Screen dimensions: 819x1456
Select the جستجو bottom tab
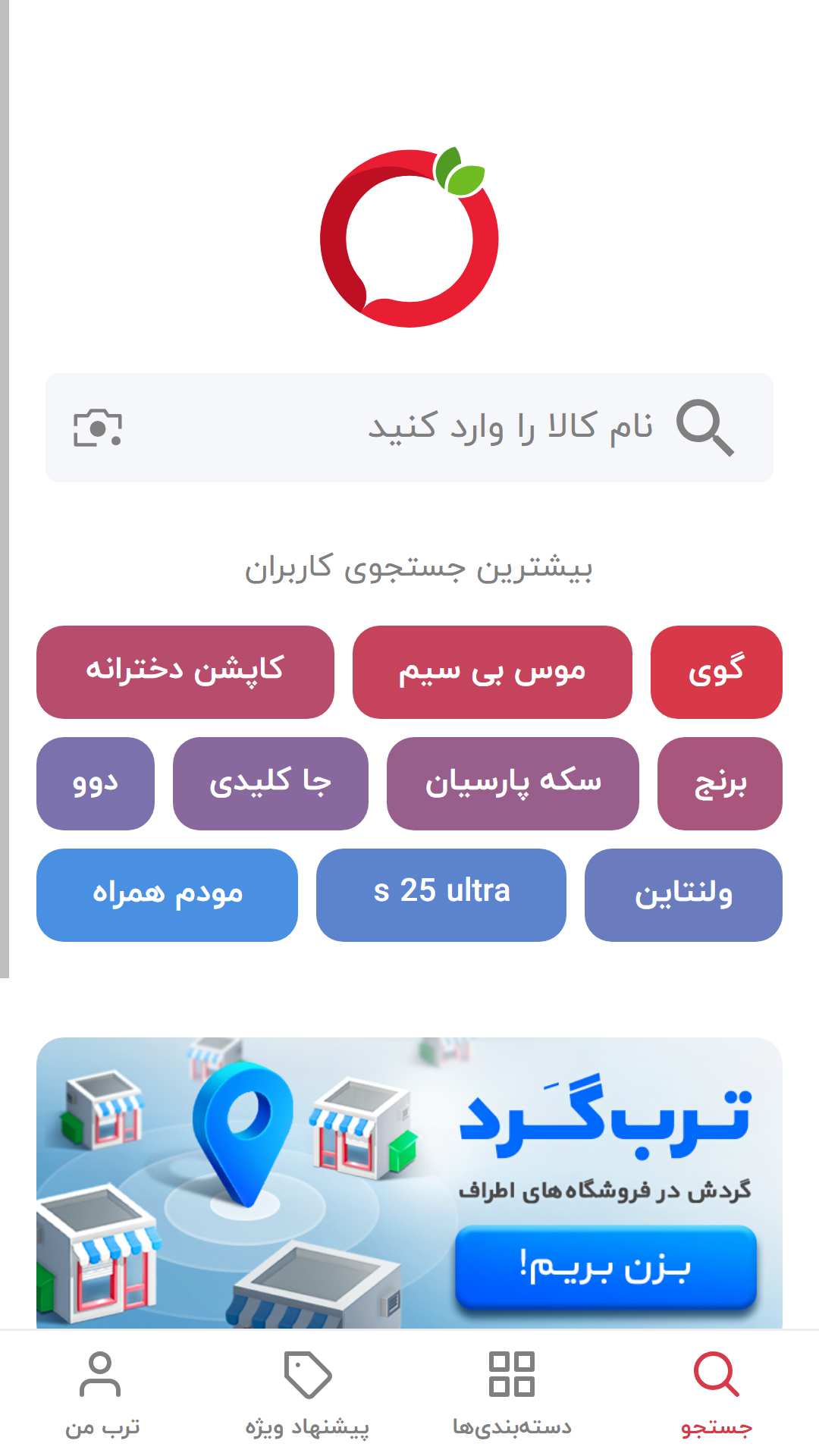click(717, 1394)
